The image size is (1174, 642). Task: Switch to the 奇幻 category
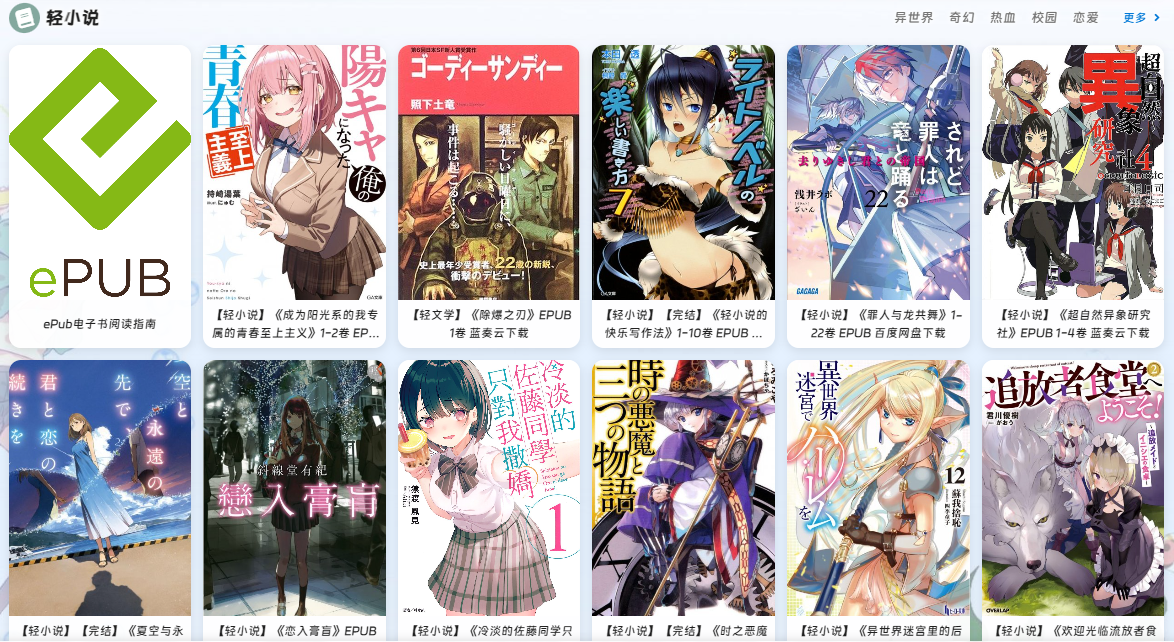[x=961, y=18]
